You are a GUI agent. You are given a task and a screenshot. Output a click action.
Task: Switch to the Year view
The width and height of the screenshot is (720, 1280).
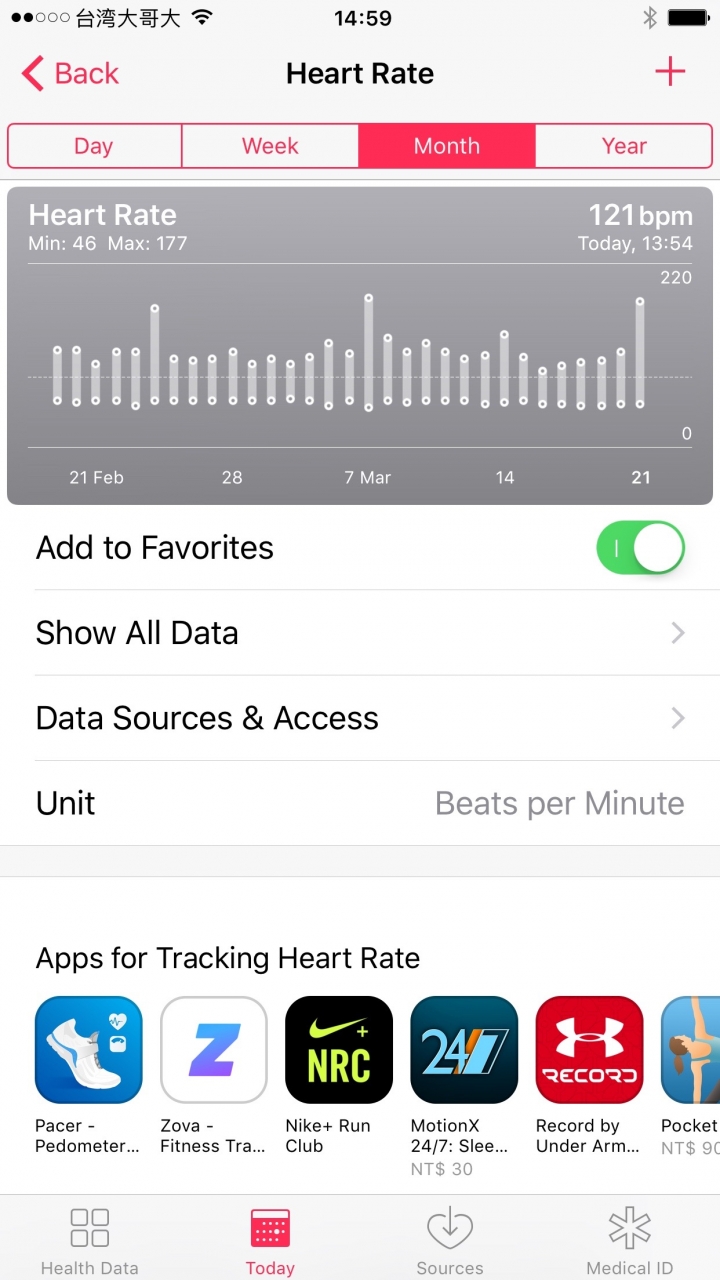[624, 146]
